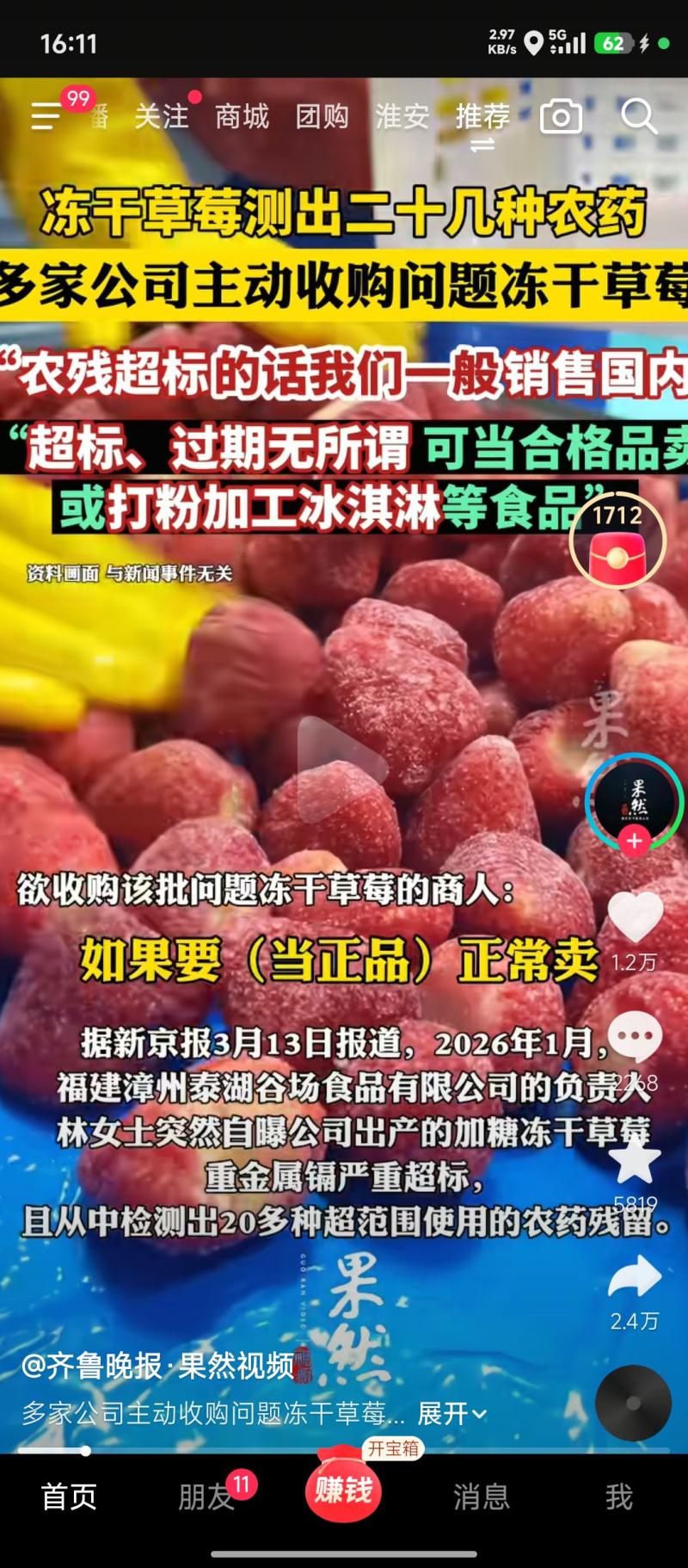Open the comments
The width and height of the screenshot is (688, 1568).
[x=635, y=1037]
